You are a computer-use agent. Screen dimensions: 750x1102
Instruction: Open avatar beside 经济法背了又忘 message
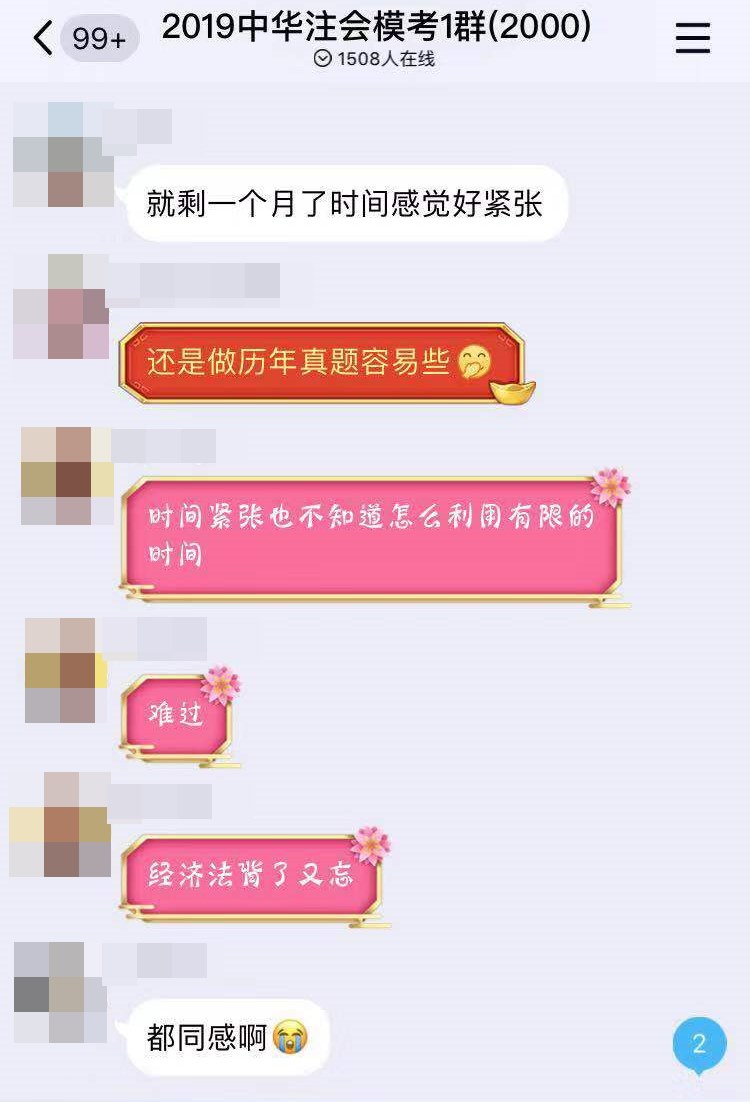coord(62,825)
